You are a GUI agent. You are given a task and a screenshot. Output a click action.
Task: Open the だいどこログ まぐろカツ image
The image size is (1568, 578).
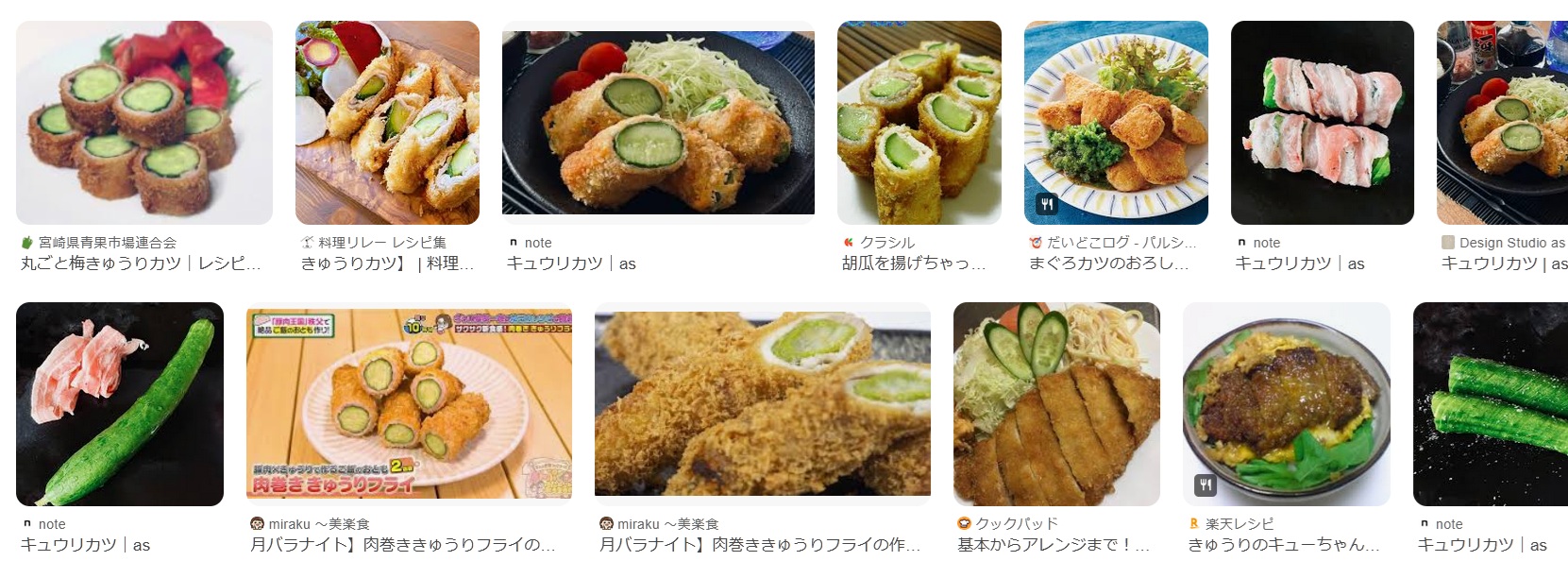tap(1116, 123)
